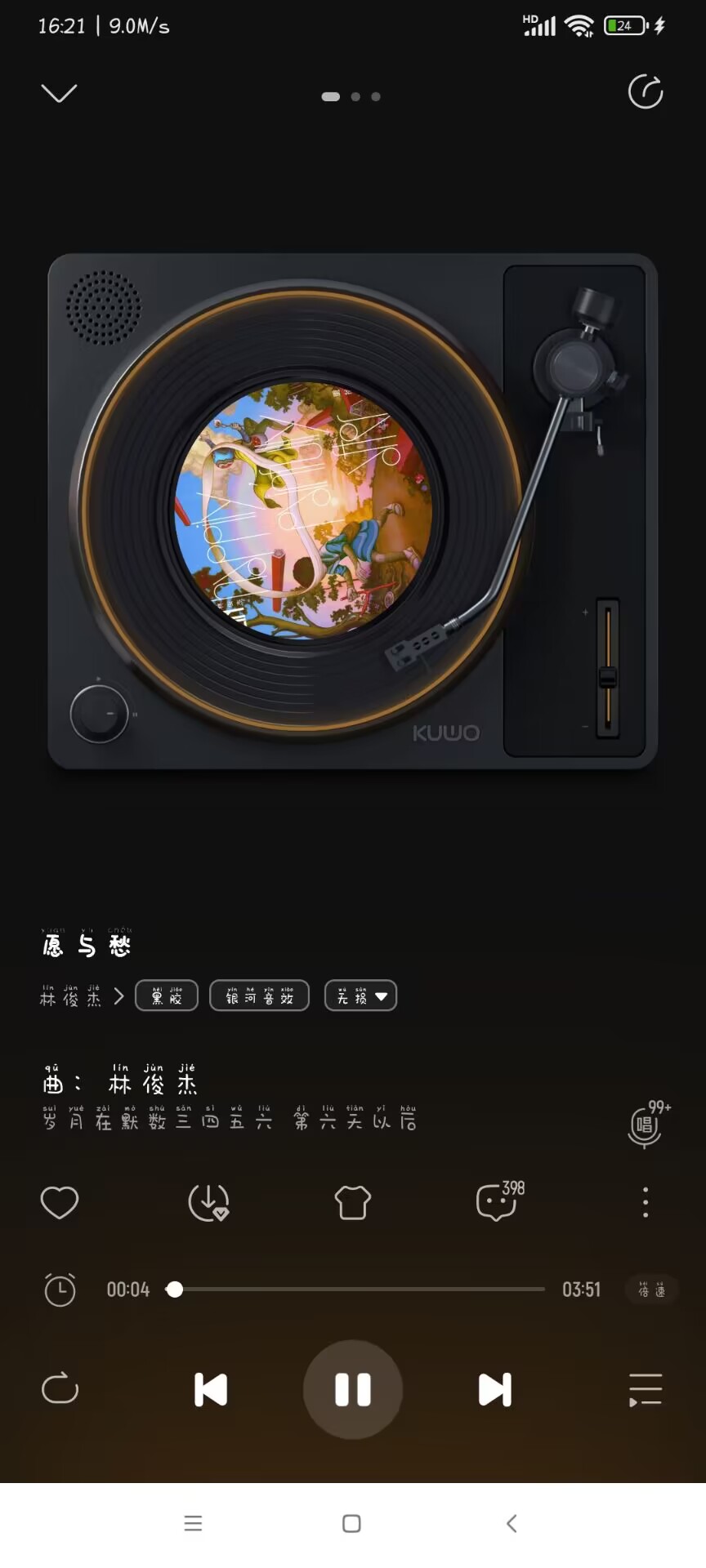Tap the 黑胶 chip
This screenshot has height=1568, width=706.
click(x=167, y=996)
